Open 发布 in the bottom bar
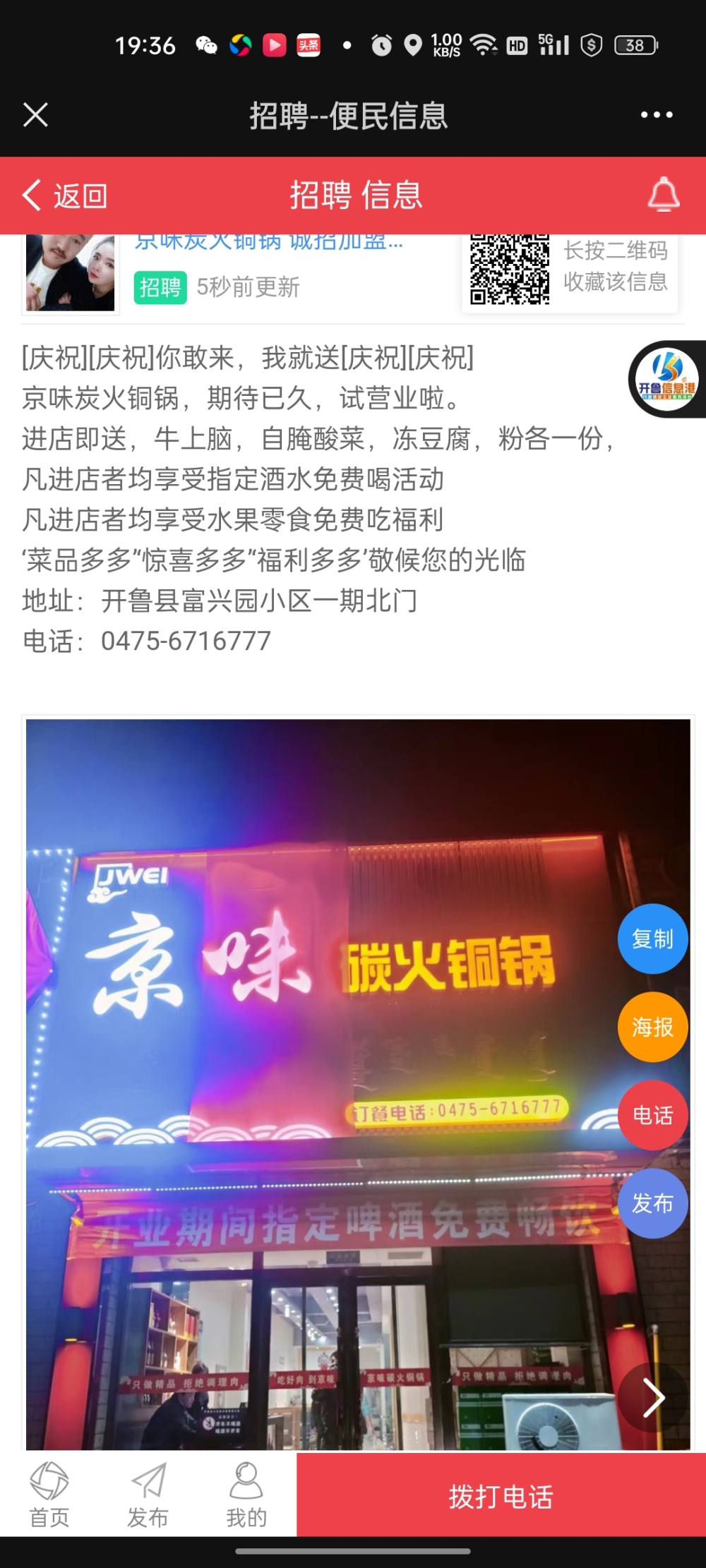The width and height of the screenshot is (706, 1568). (148, 1493)
